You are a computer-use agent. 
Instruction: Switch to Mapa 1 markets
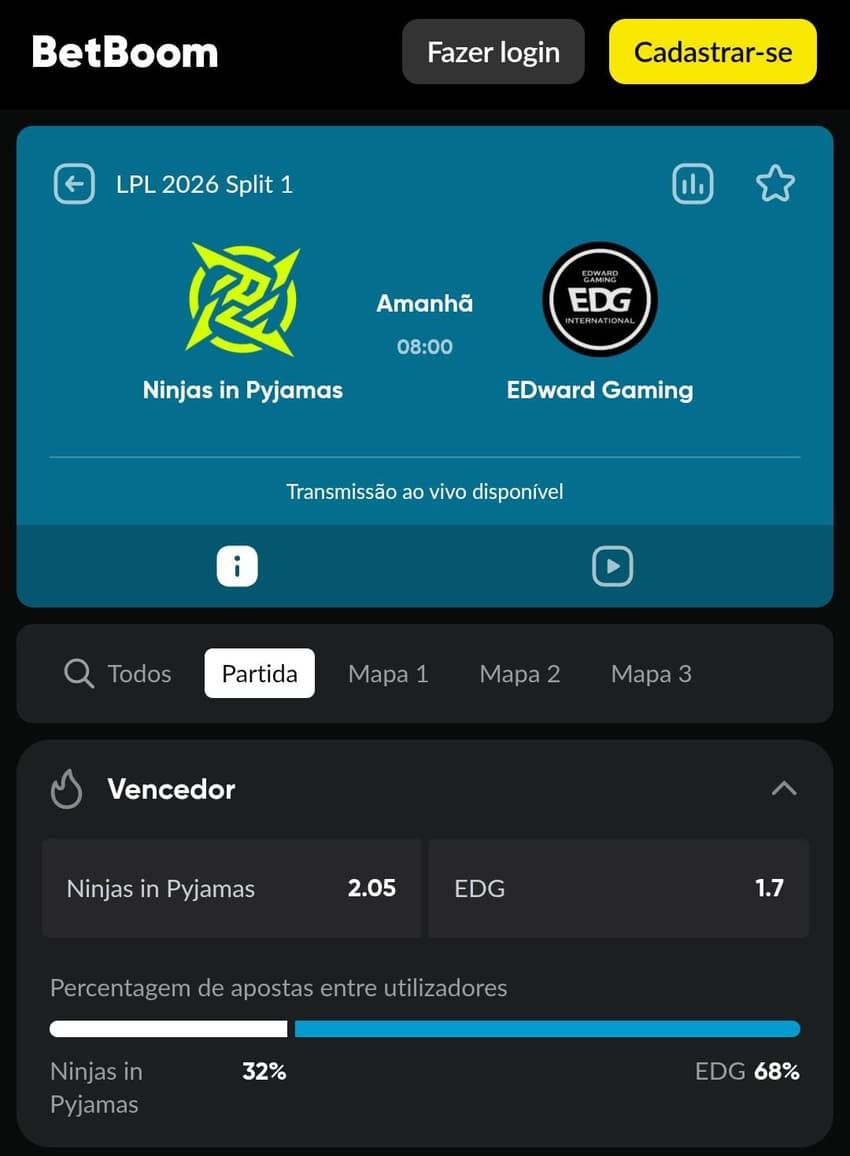pyautogui.click(x=388, y=674)
